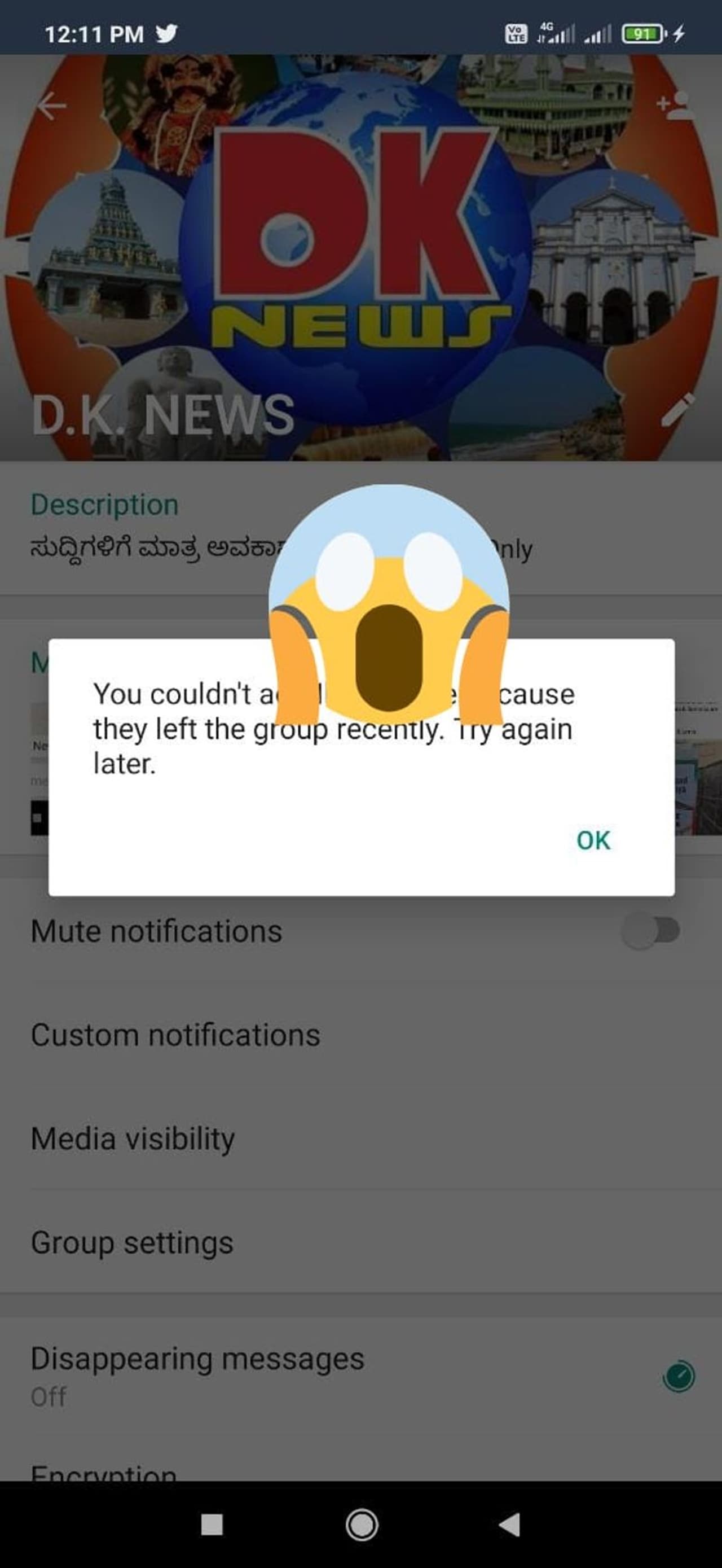
Task: Dismiss the dialog with OK
Action: pyautogui.click(x=592, y=840)
